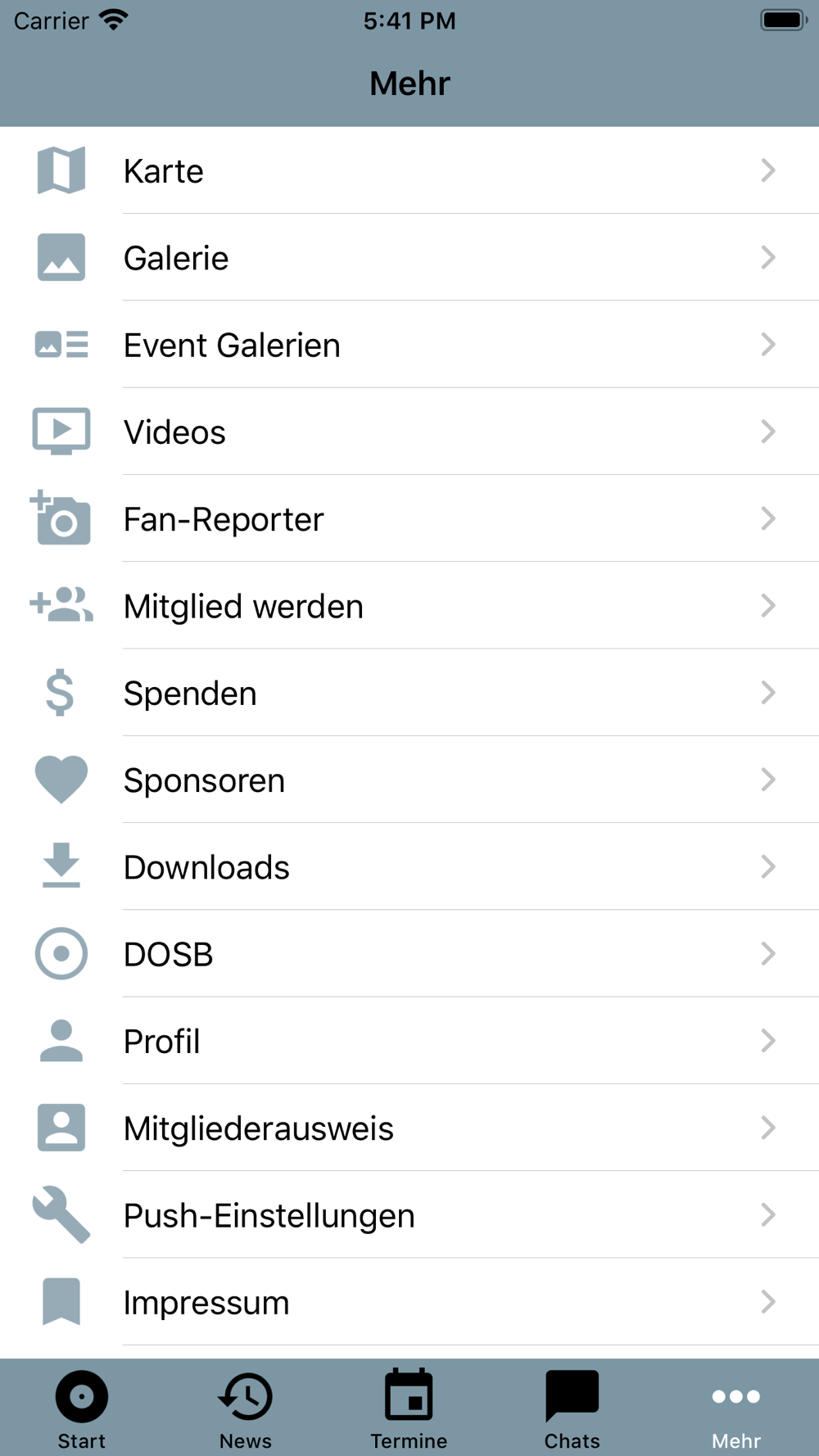The width and height of the screenshot is (819, 1456).
Task: Open the Videos section
Action: [x=409, y=432]
